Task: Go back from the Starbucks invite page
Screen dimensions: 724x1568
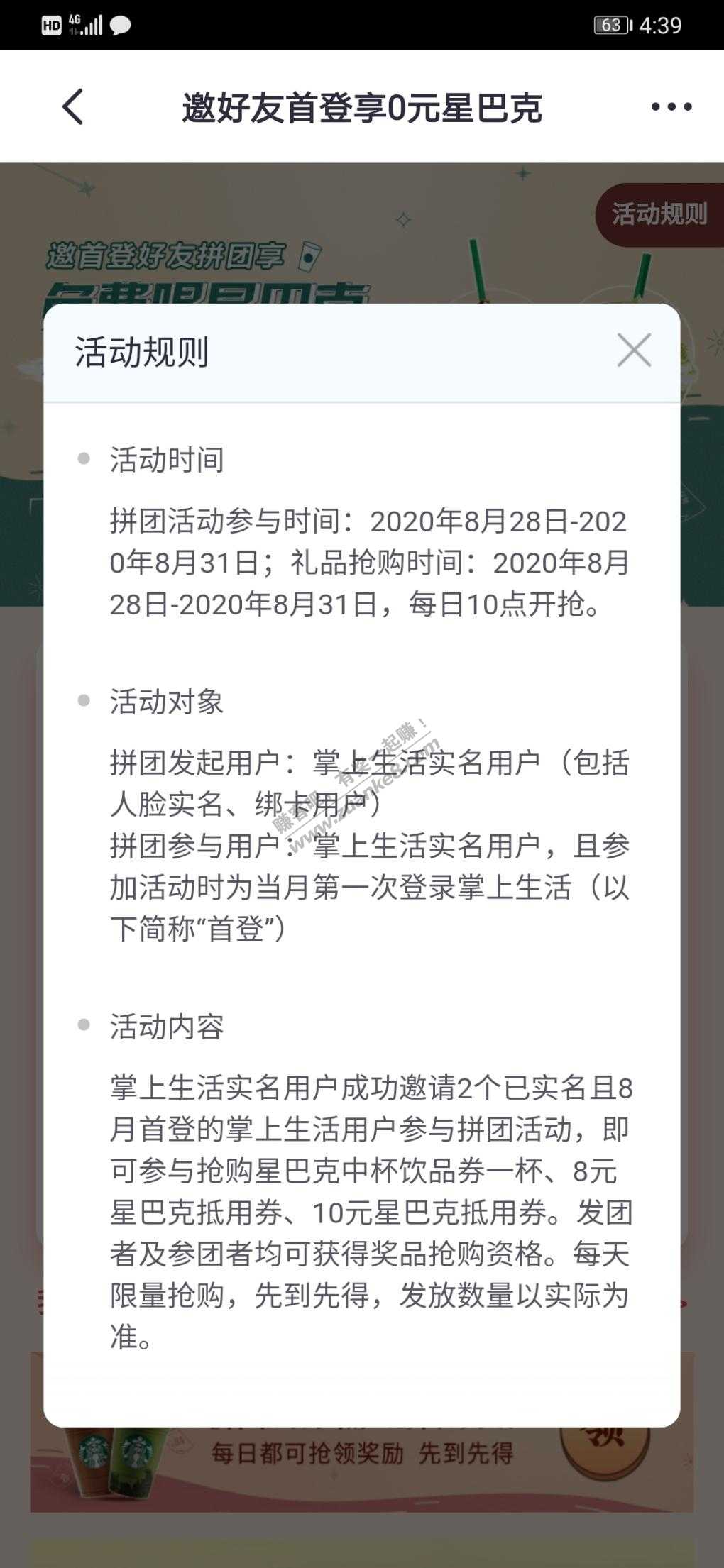Action: [73, 107]
